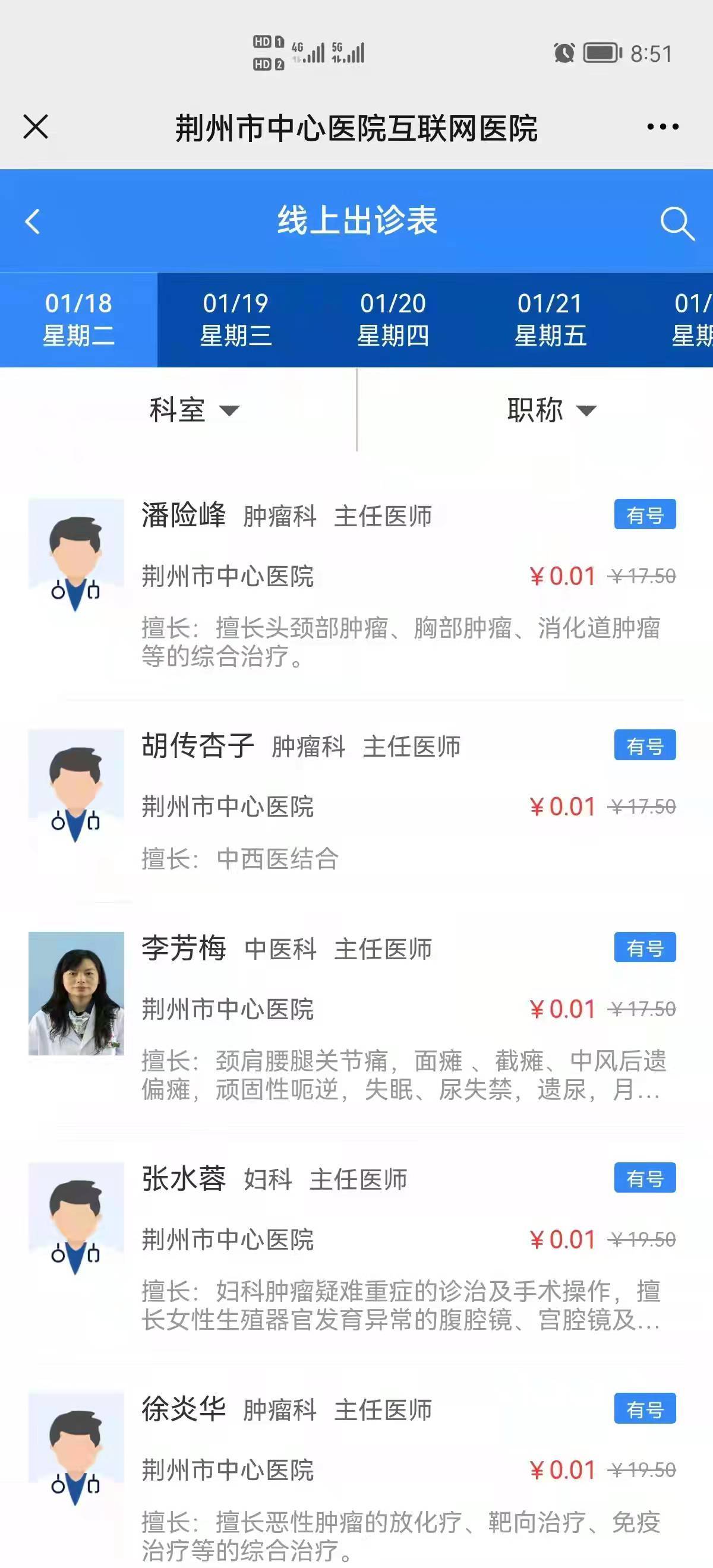Screen dimensions: 713x1568
Task: Switch to the 01/19 星期三 tab
Action: [236, 320]
